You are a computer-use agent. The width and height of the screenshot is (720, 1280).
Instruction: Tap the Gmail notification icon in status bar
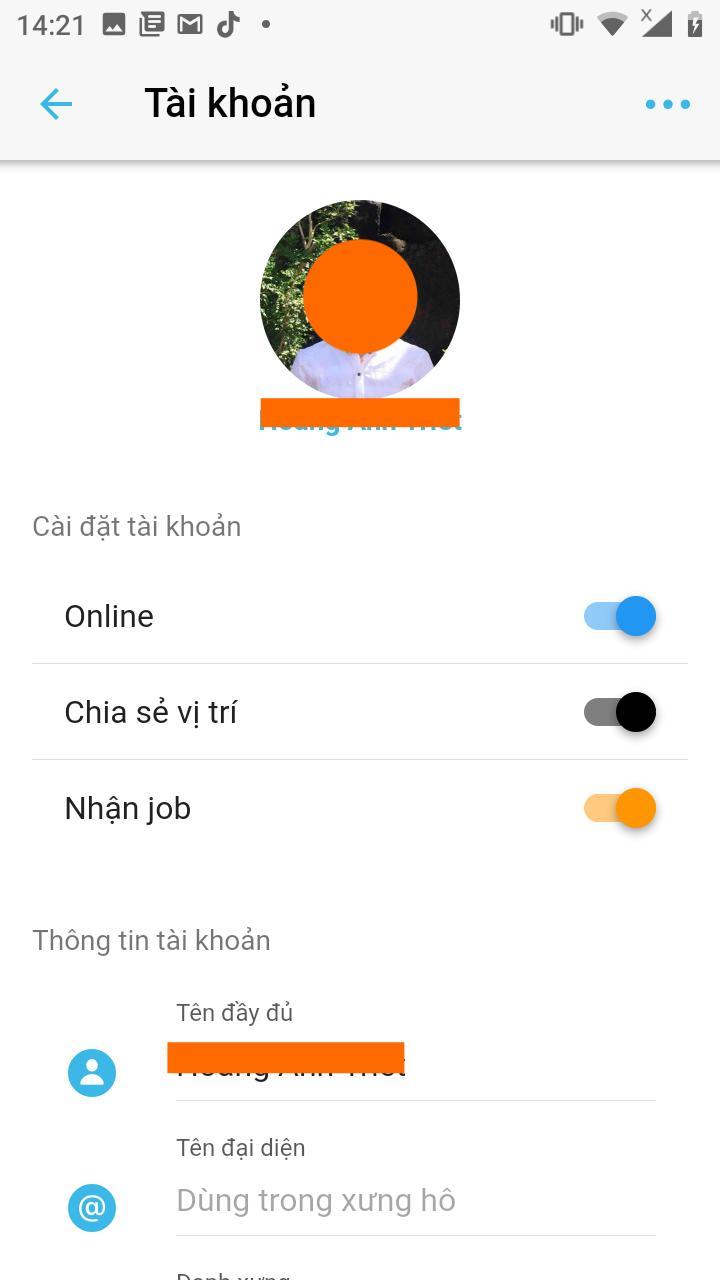(x=190, y=22)
